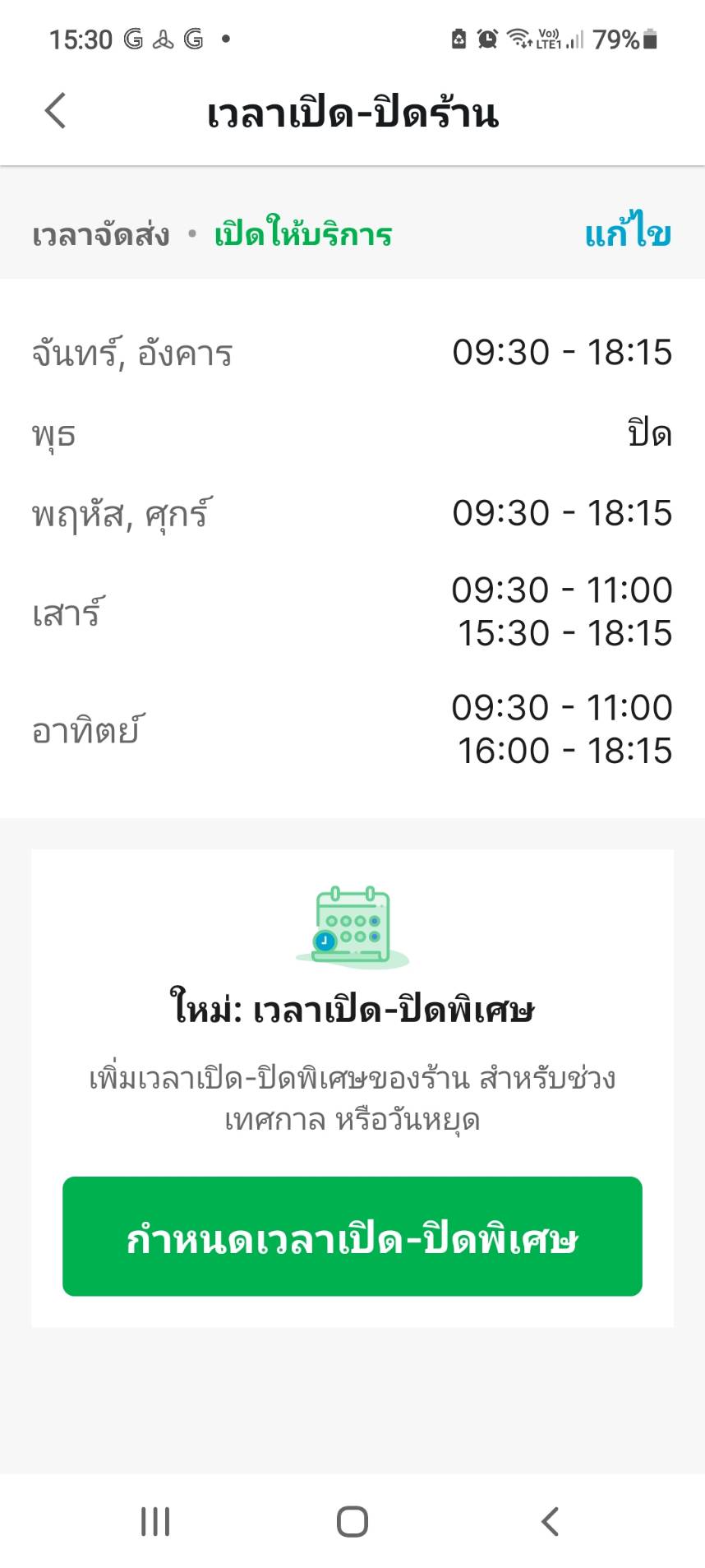Open กำหนดเวลาเปิด-ปิดพิเศษ button
The image size is (705, 1568).
[352, 1236]
